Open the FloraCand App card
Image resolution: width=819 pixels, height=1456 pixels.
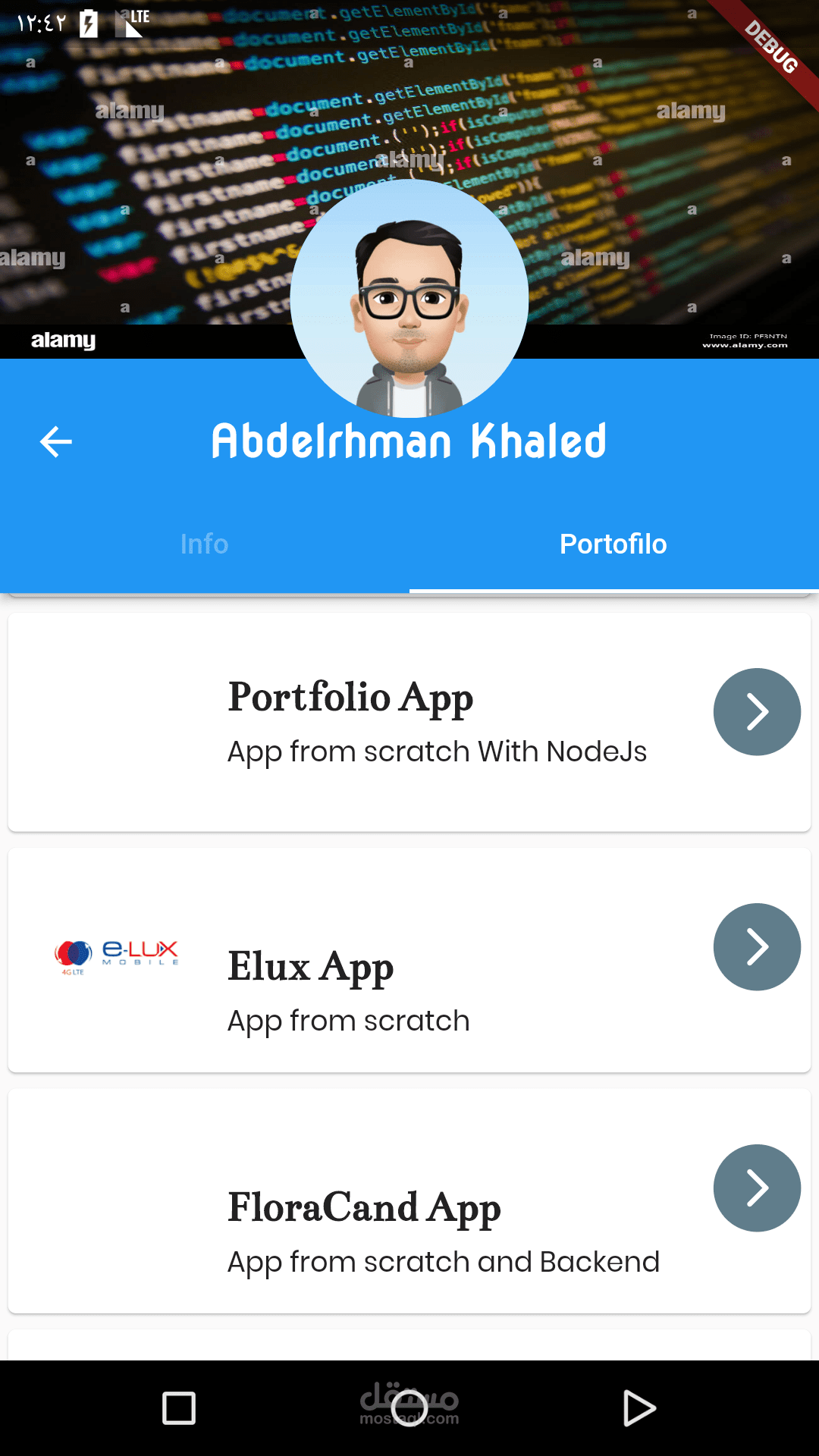tap(409, 1201)
